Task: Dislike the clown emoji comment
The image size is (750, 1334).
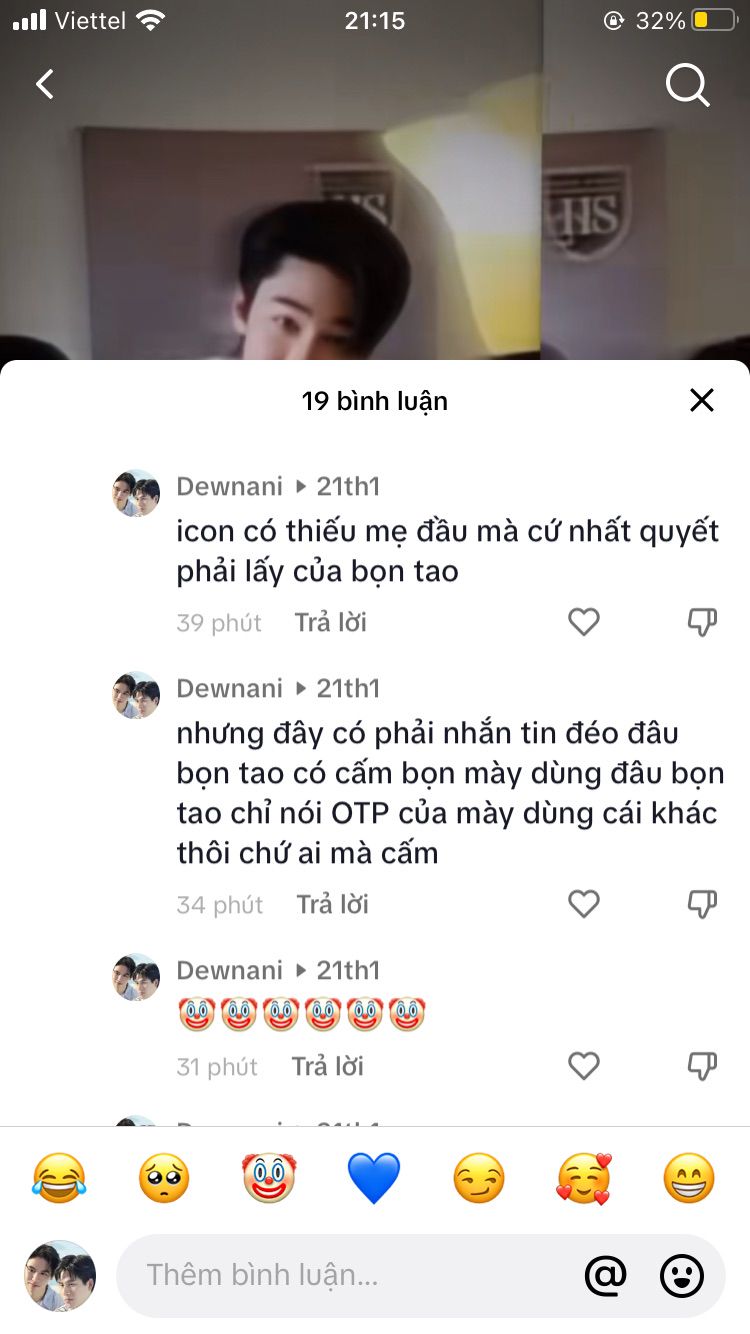Action: 703,1066
